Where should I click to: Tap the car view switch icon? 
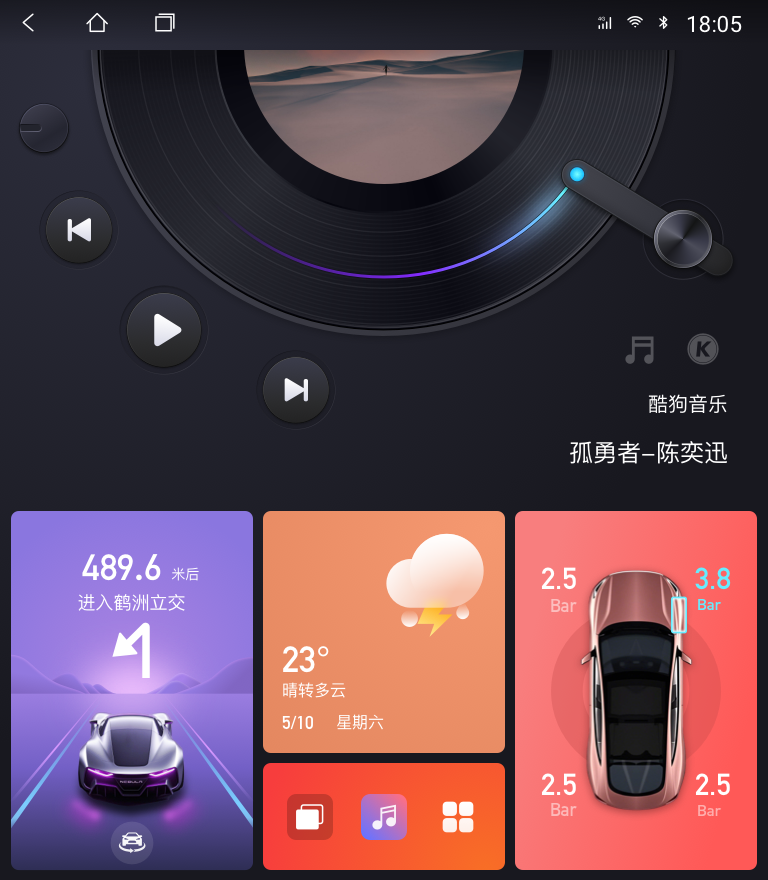tap(132, 842)
